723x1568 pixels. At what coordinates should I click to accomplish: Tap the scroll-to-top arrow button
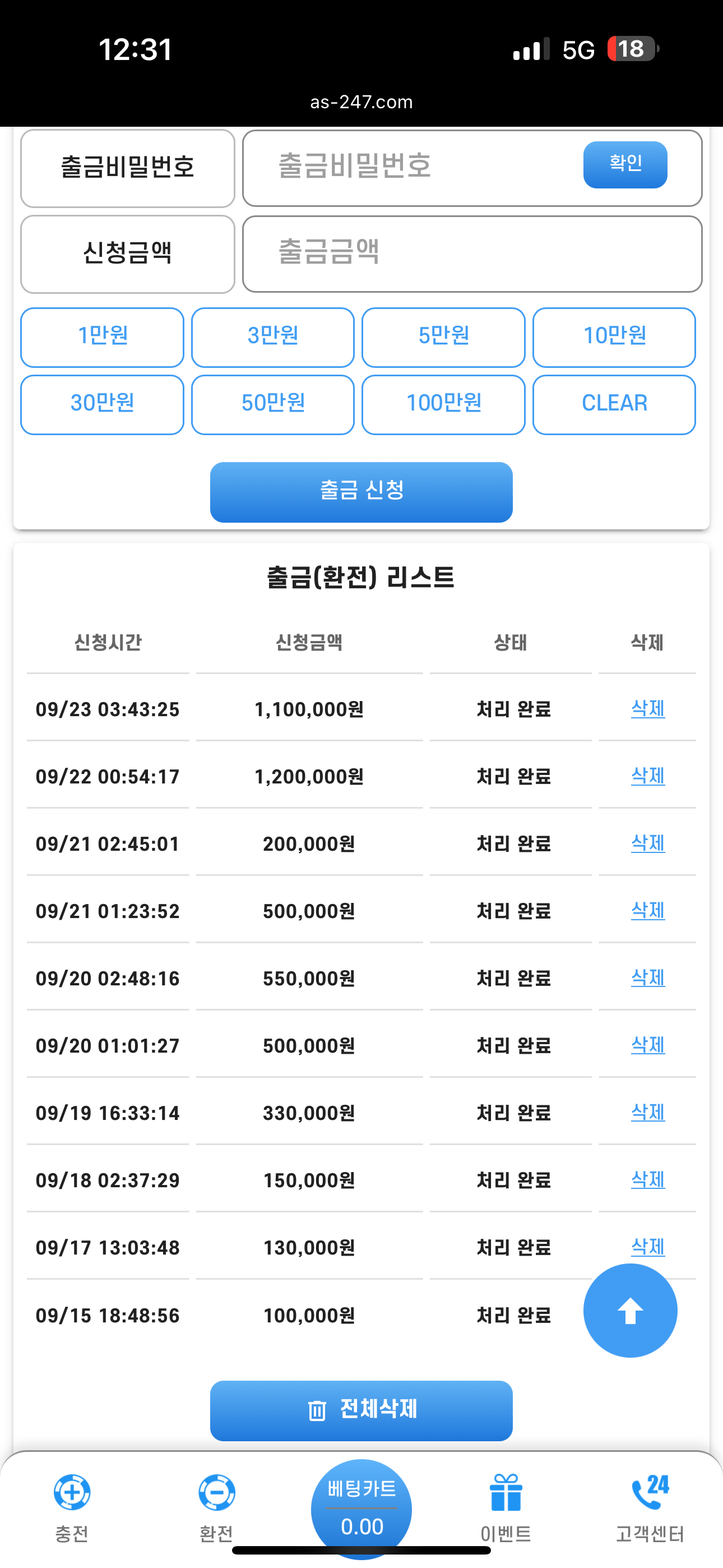click(630, 1311)
